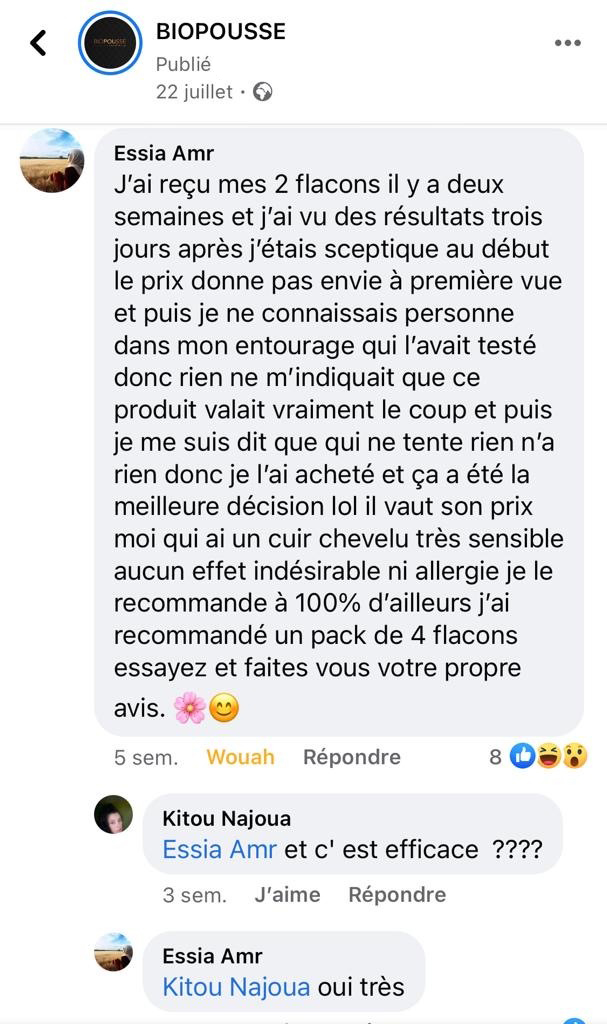607x1024 pixels.
Task: Tap the Wouah reaction under Essia Amr's comment
Action: point(240,757)
